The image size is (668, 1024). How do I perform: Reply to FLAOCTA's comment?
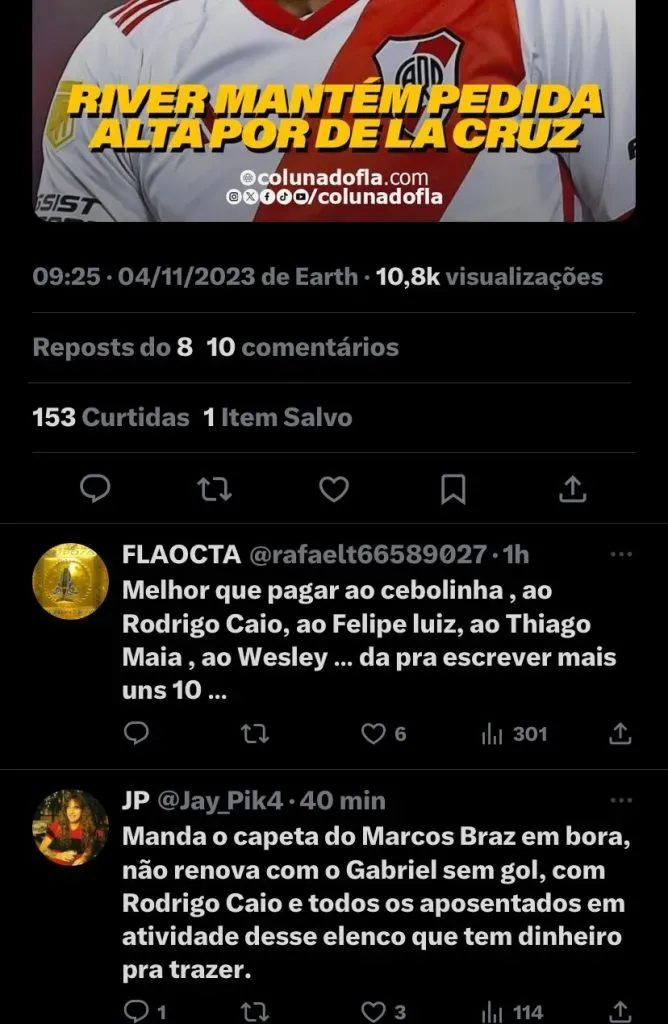(x=135, y=734)
